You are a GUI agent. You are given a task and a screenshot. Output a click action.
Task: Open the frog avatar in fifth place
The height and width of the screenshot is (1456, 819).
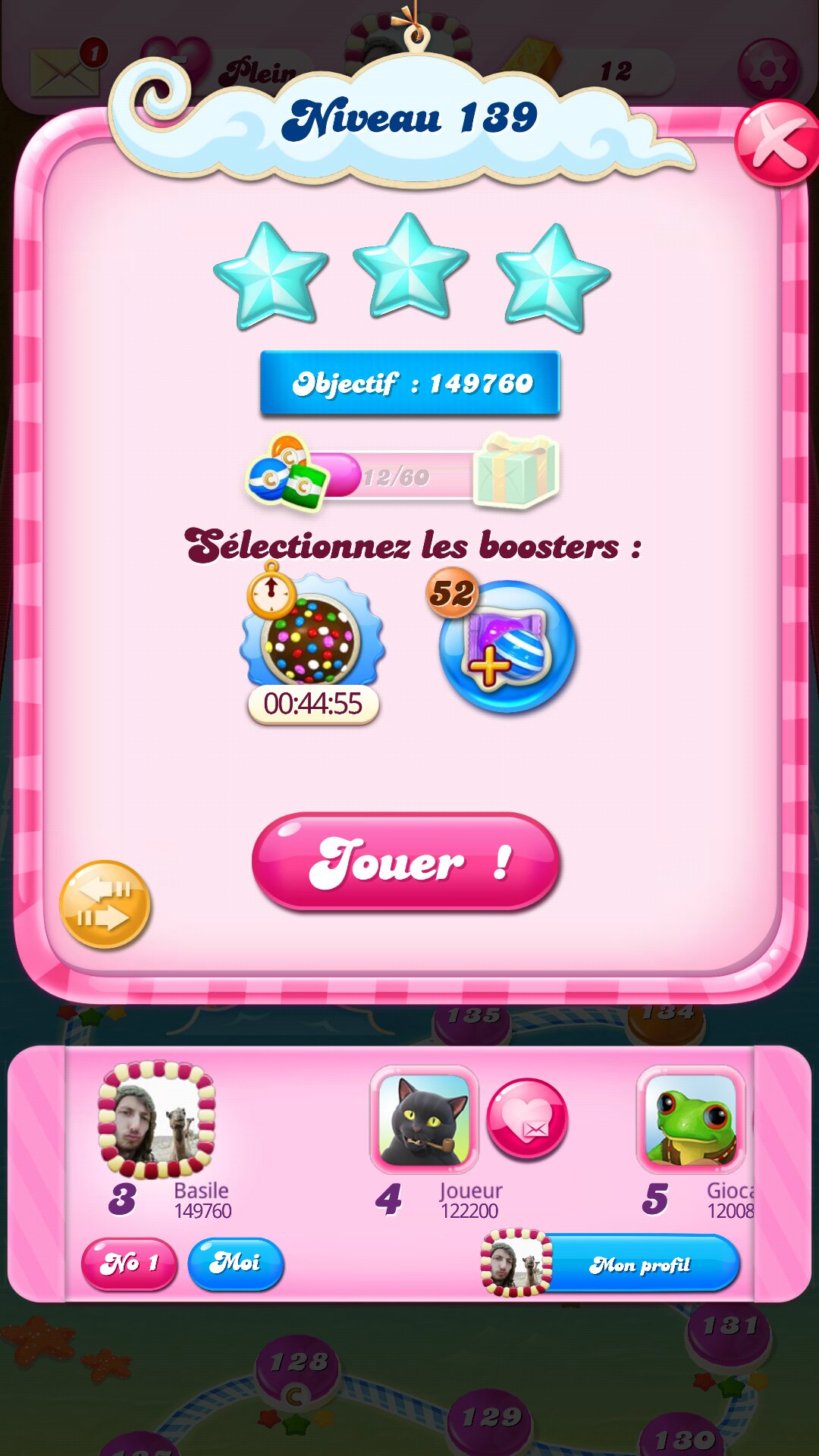690,1119
